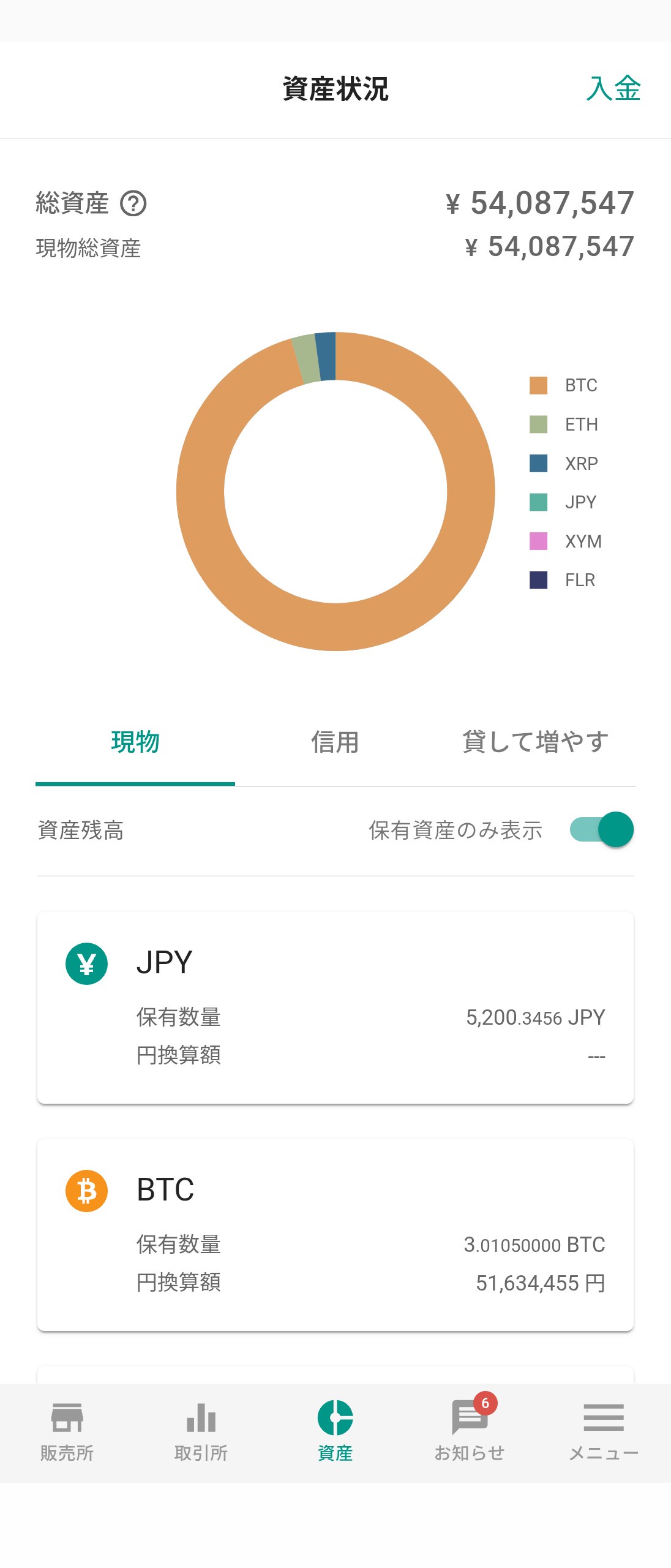Click the BTC legend color swatch
671x1568 pixels.
coord(538,385)
